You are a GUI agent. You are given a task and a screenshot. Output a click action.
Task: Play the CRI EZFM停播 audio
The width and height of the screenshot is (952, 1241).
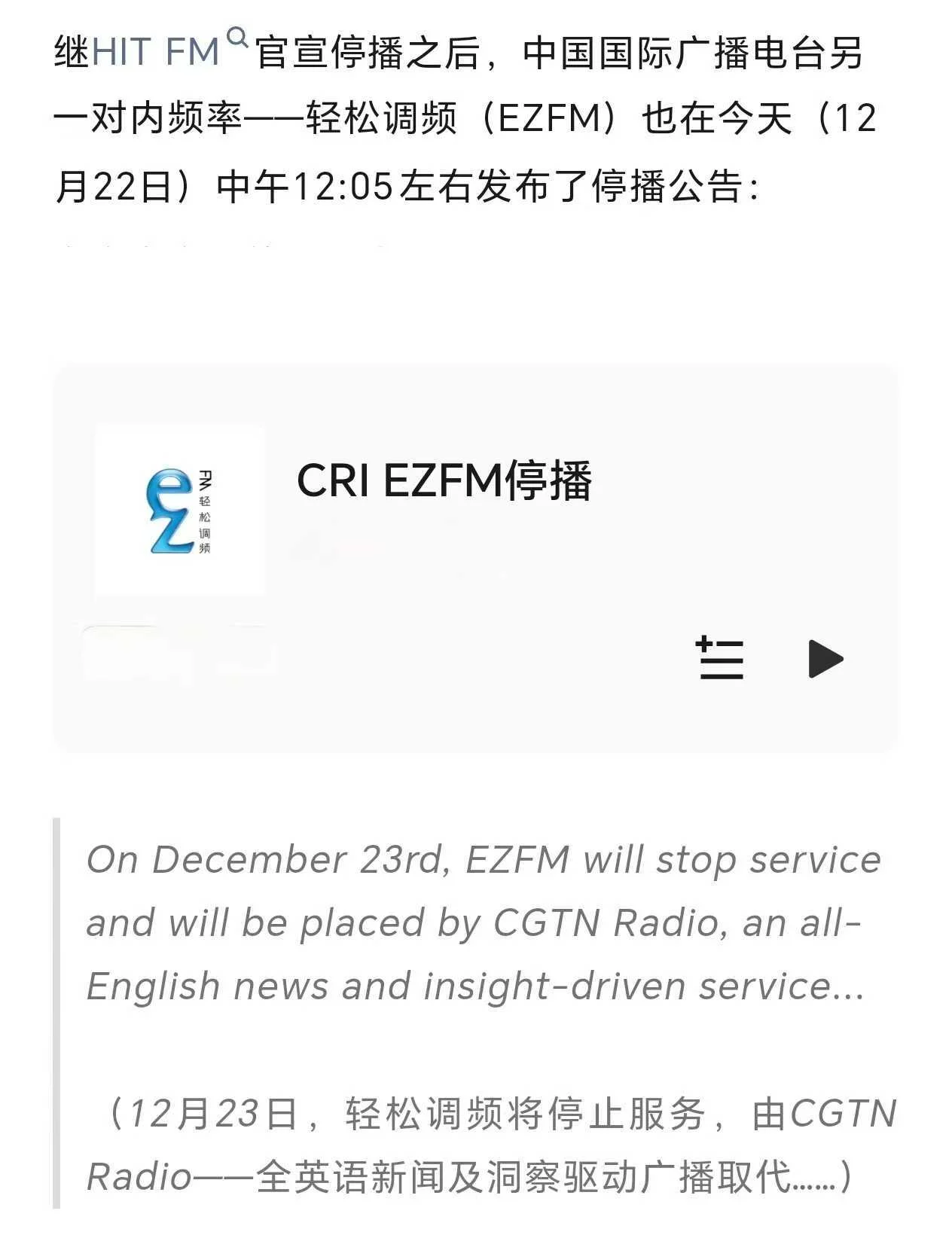[x=825, y=659]
